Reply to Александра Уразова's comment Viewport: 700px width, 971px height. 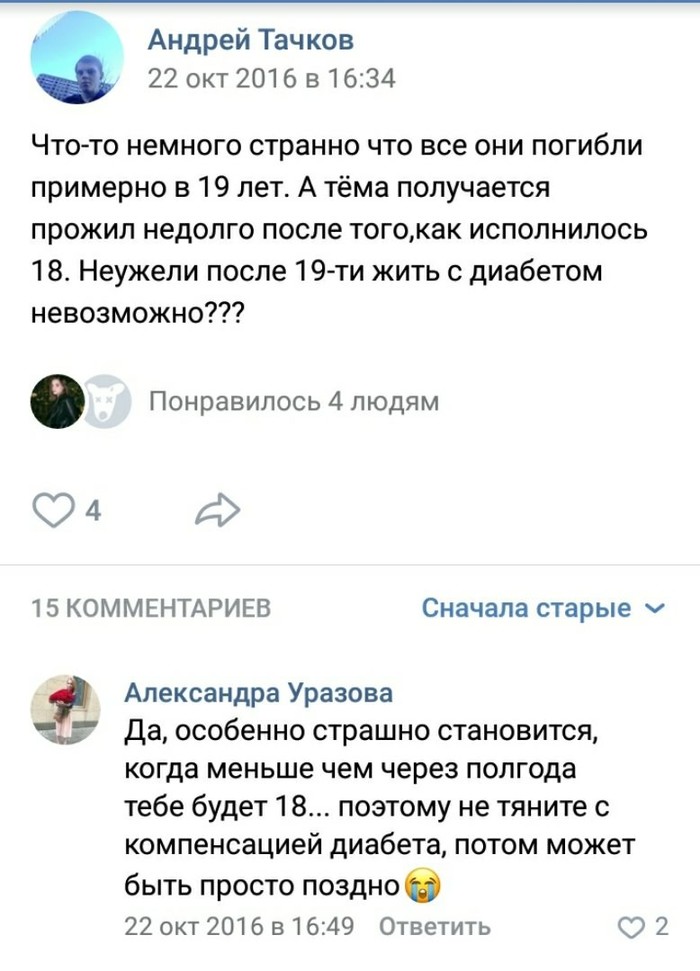click(435, 927)
